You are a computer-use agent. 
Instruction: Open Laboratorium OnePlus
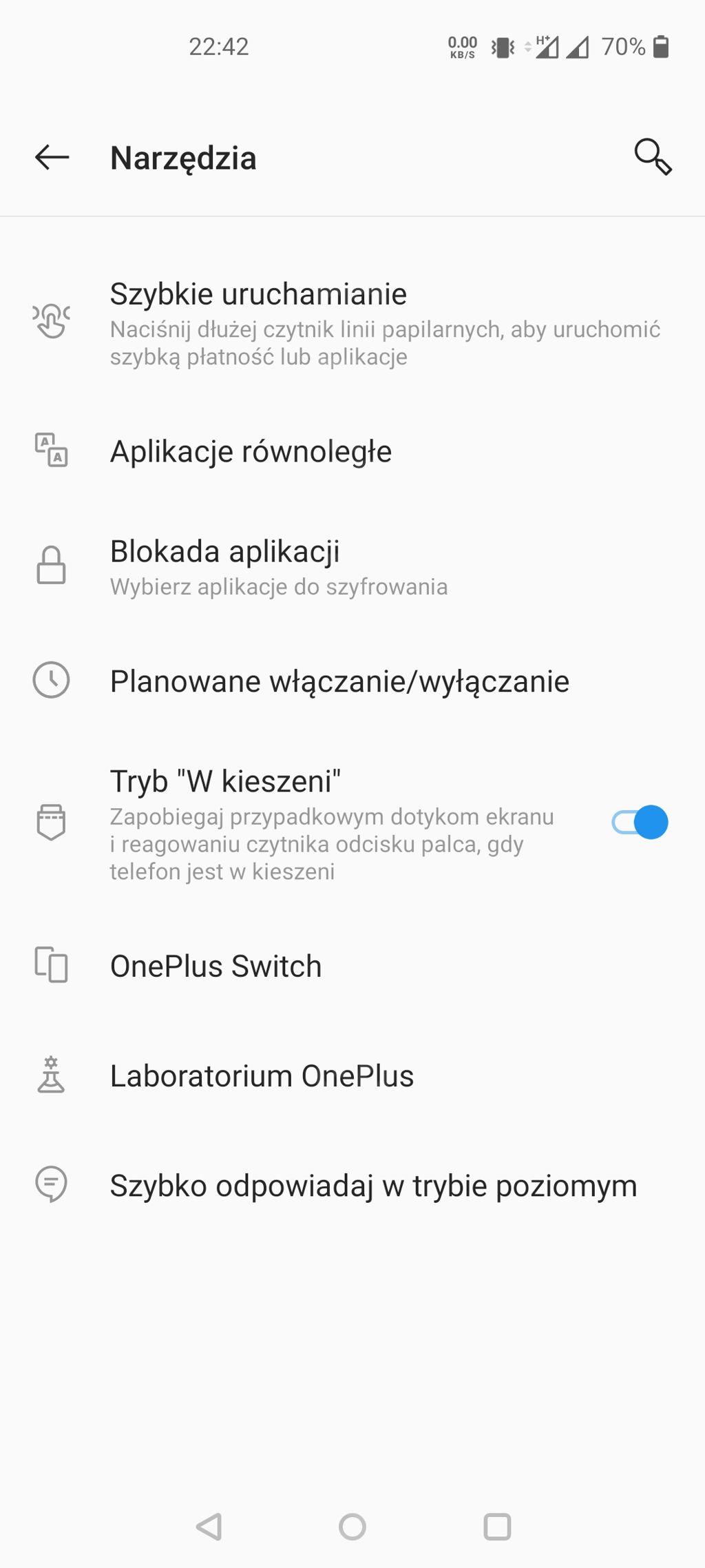pyautogui.click(x=352, y=1075)
